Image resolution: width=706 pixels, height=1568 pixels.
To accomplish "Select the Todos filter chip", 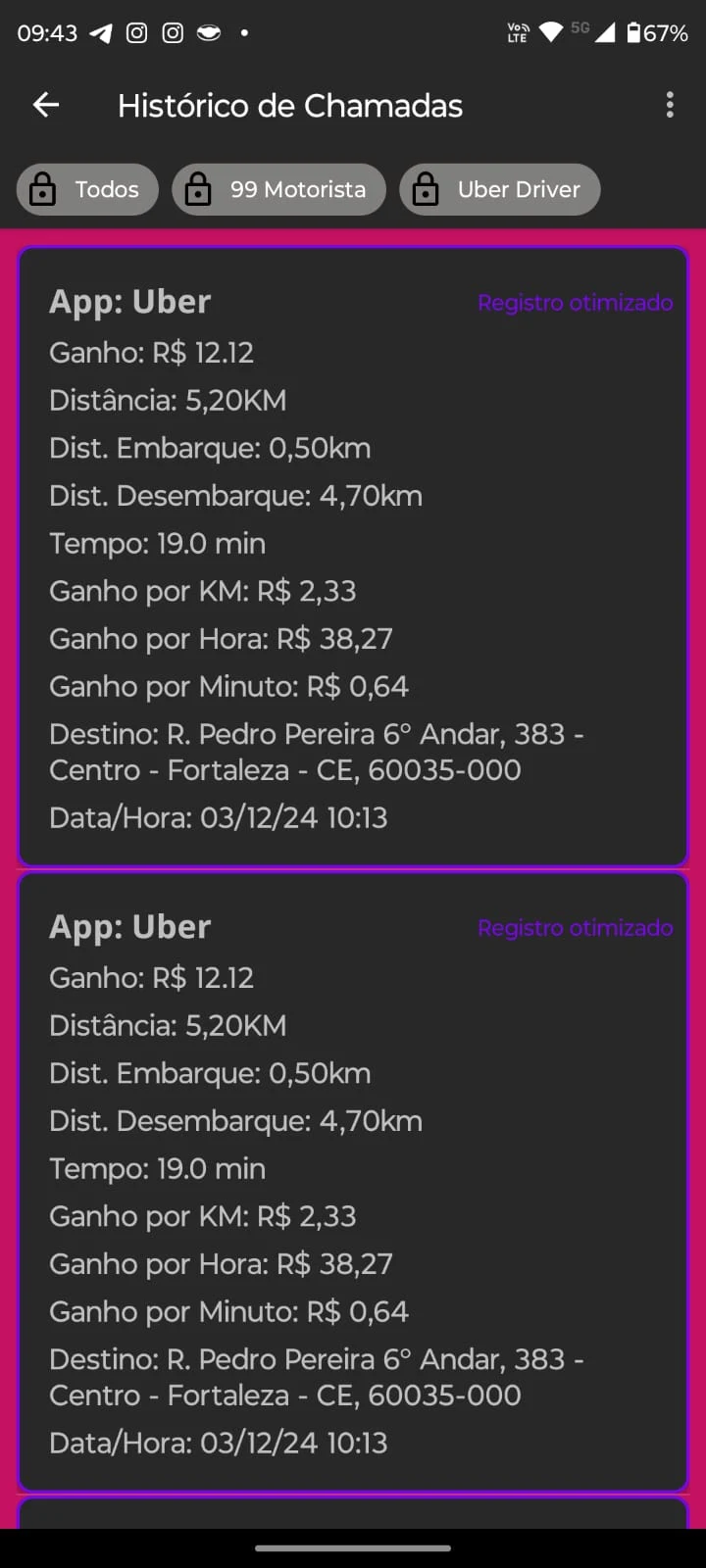I will pos(87,189).
